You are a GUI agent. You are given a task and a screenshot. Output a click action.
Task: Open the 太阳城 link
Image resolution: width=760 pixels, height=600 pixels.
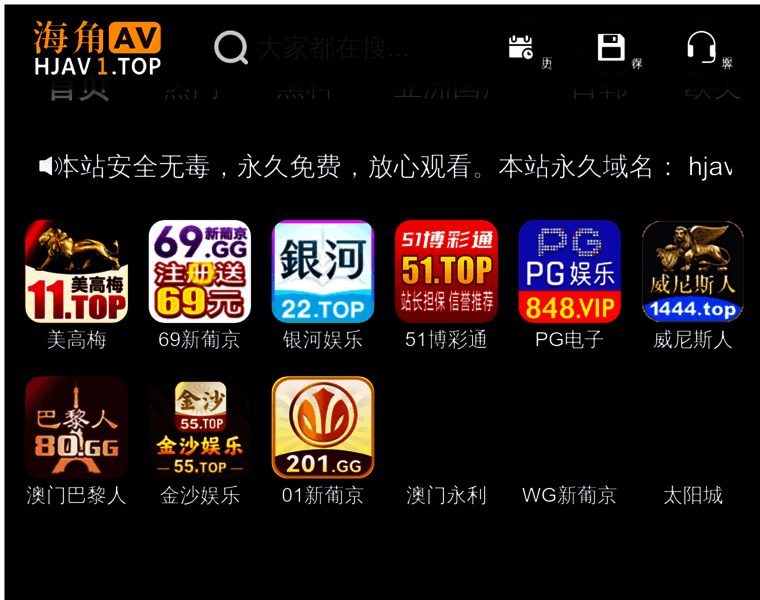tap(692, 495)
